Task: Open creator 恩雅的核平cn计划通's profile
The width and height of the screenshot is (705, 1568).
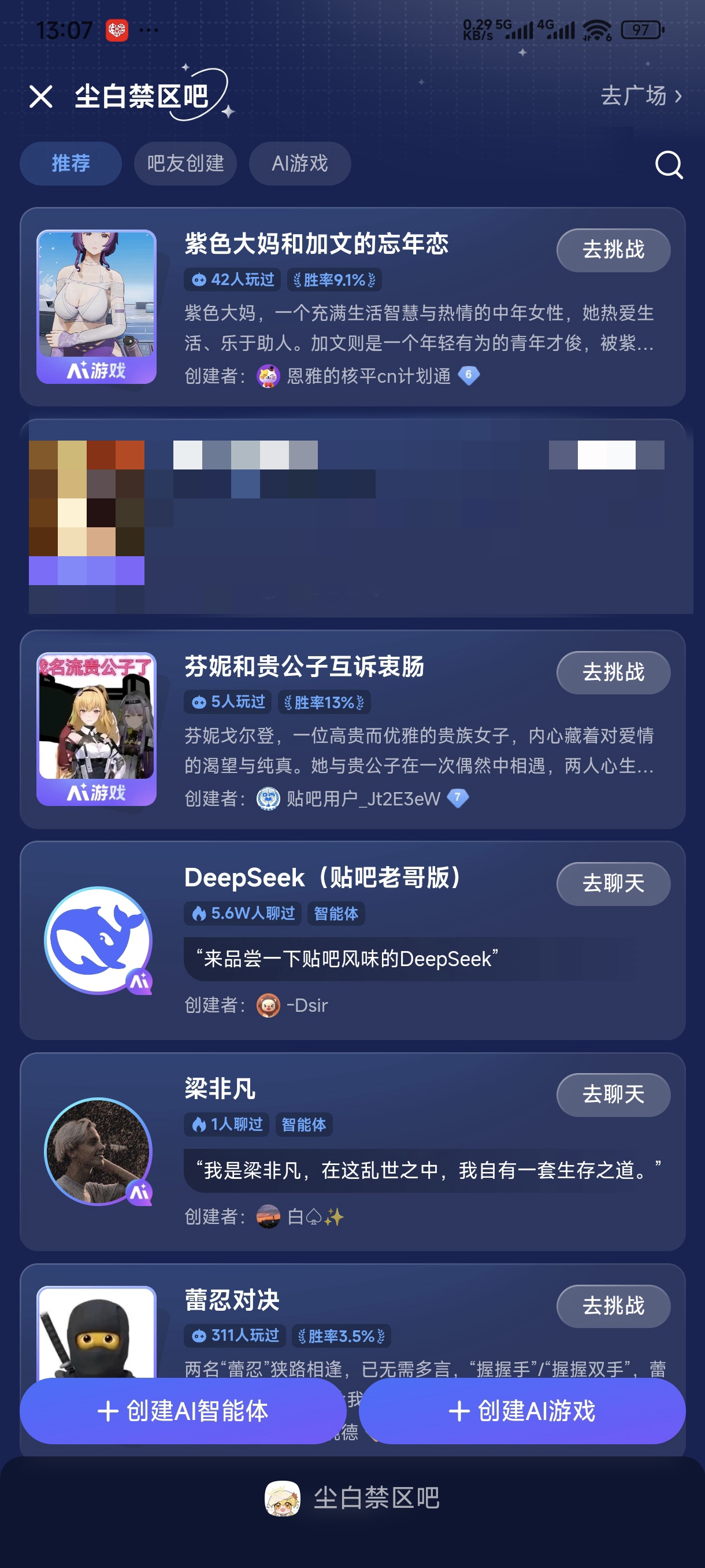Action: point(368,376)
